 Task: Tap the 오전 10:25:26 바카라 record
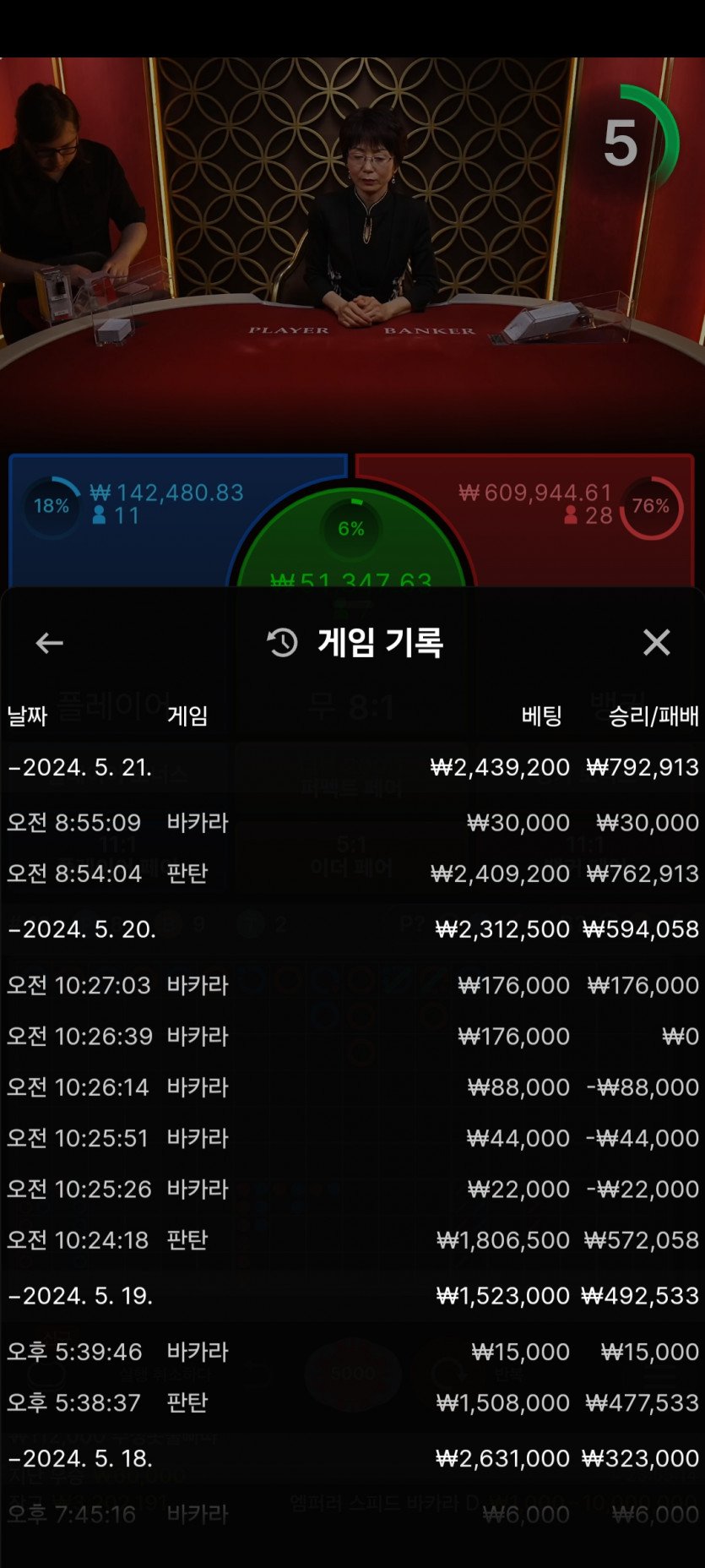pyautogui.click(x=352, y=1190)
